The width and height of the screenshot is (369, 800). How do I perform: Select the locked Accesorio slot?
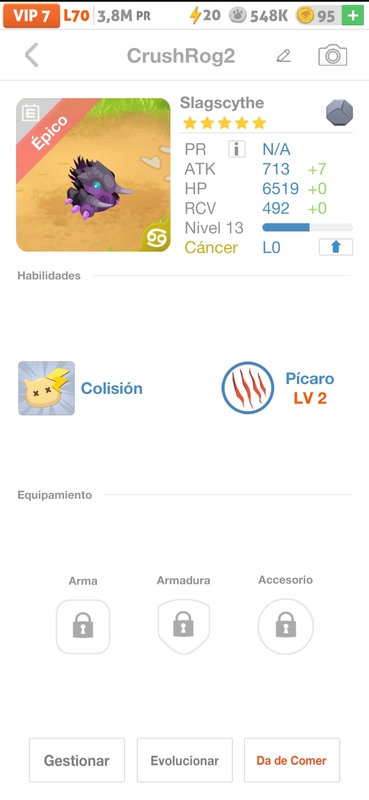[x=285, y=627]
